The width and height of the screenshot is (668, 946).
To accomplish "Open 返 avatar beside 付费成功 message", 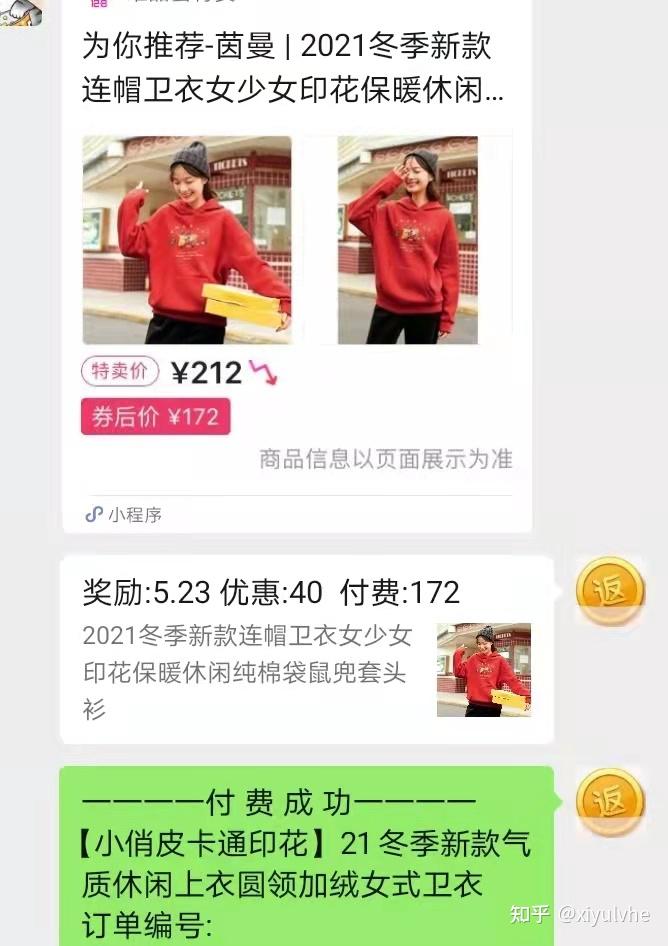I will (x=610, y=801).
